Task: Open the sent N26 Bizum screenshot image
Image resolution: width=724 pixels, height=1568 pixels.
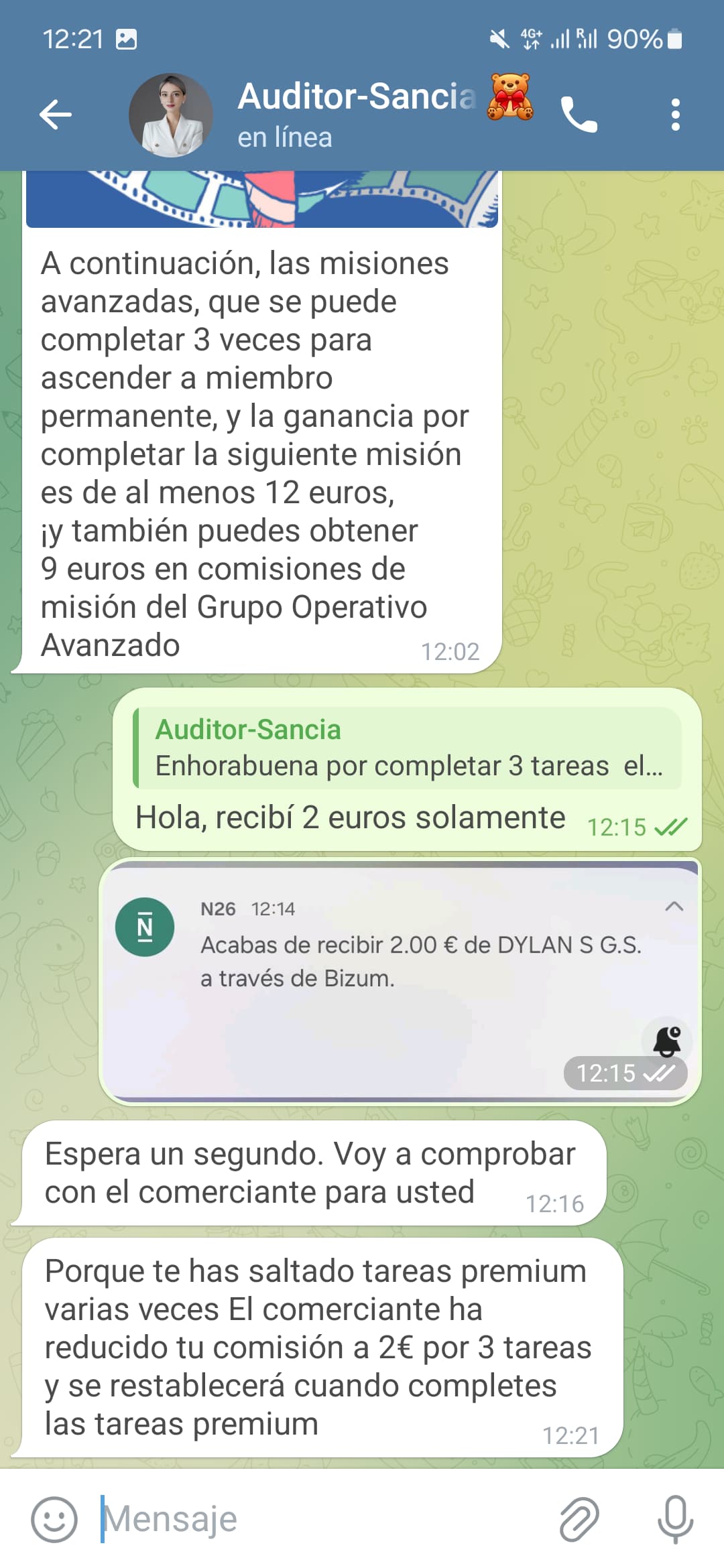Action: pos(400,982)
